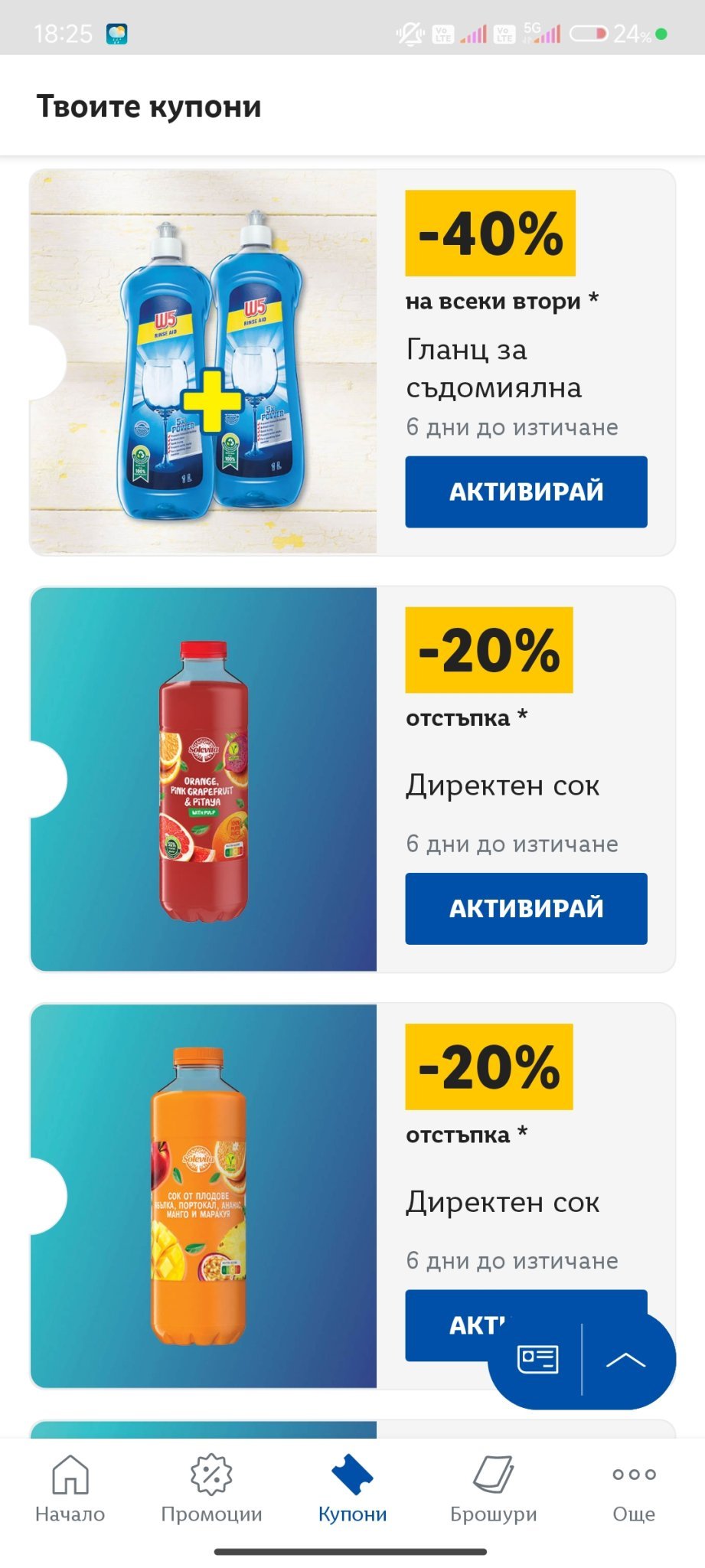Open the Брошури tab
Image resolution: width=705 pixels, height=1568 pixels.
point(494,1488)
